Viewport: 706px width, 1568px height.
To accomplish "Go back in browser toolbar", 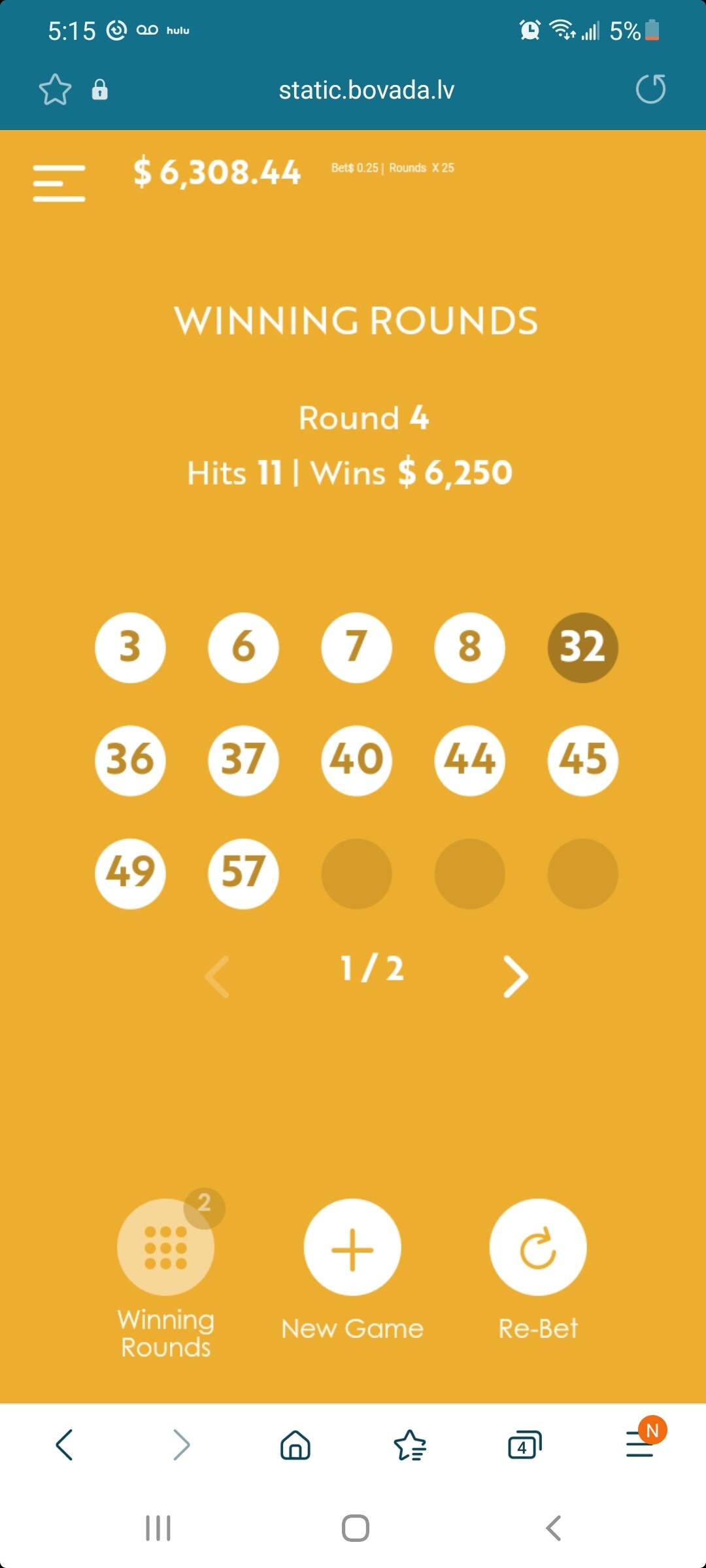I will (x=65, y=1445).
